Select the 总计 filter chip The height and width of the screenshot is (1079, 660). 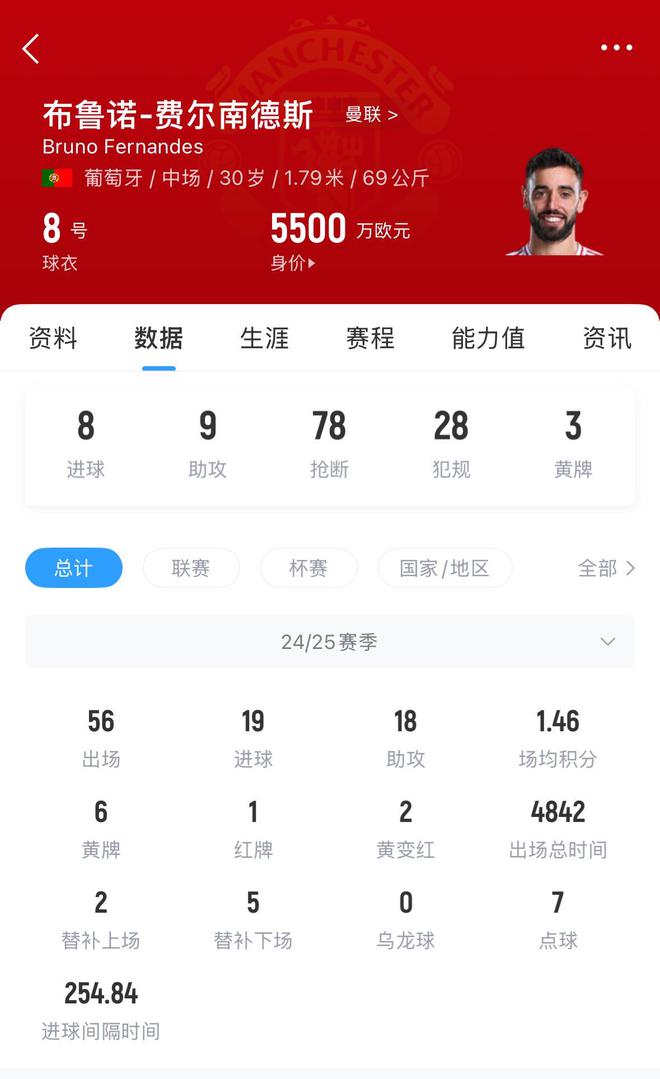pyautogui.click(x=74, y=568)
